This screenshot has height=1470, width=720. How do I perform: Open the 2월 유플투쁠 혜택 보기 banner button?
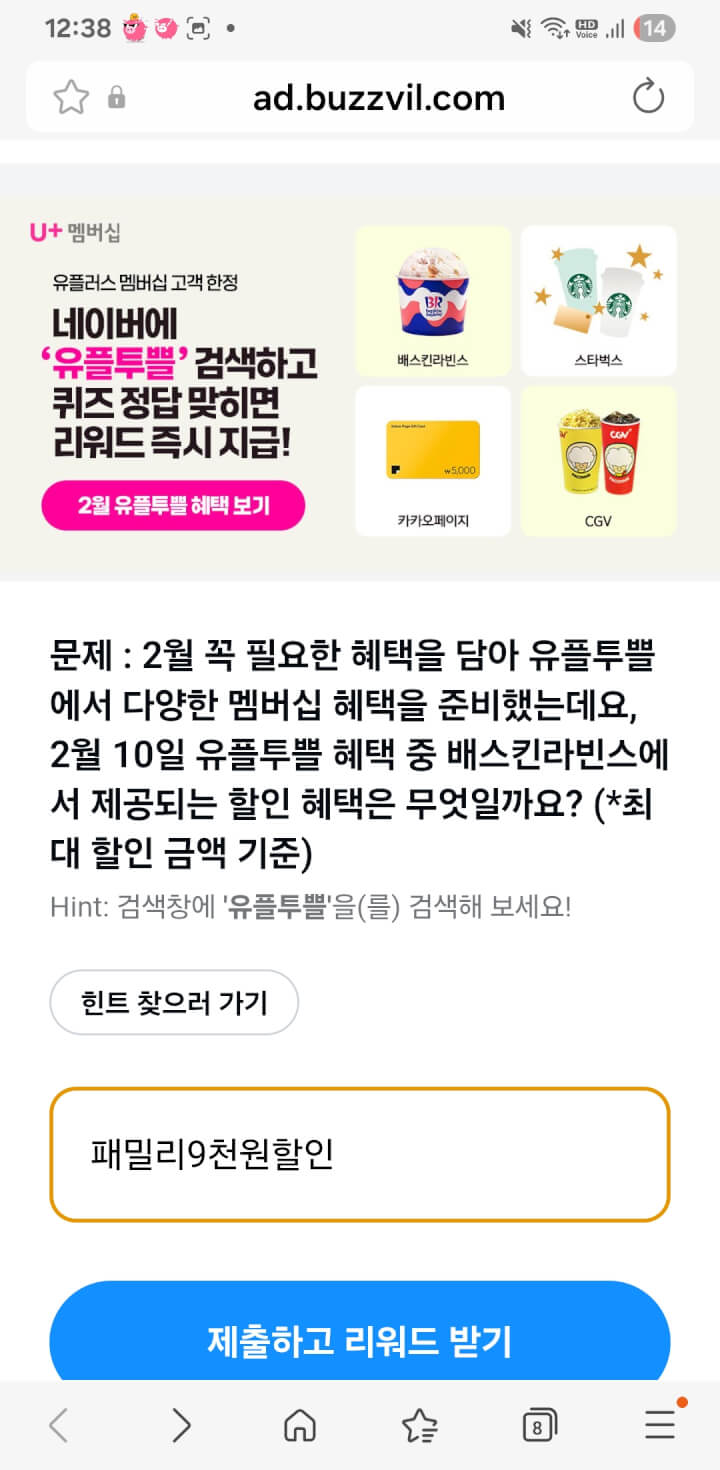[x=173, y=506]
